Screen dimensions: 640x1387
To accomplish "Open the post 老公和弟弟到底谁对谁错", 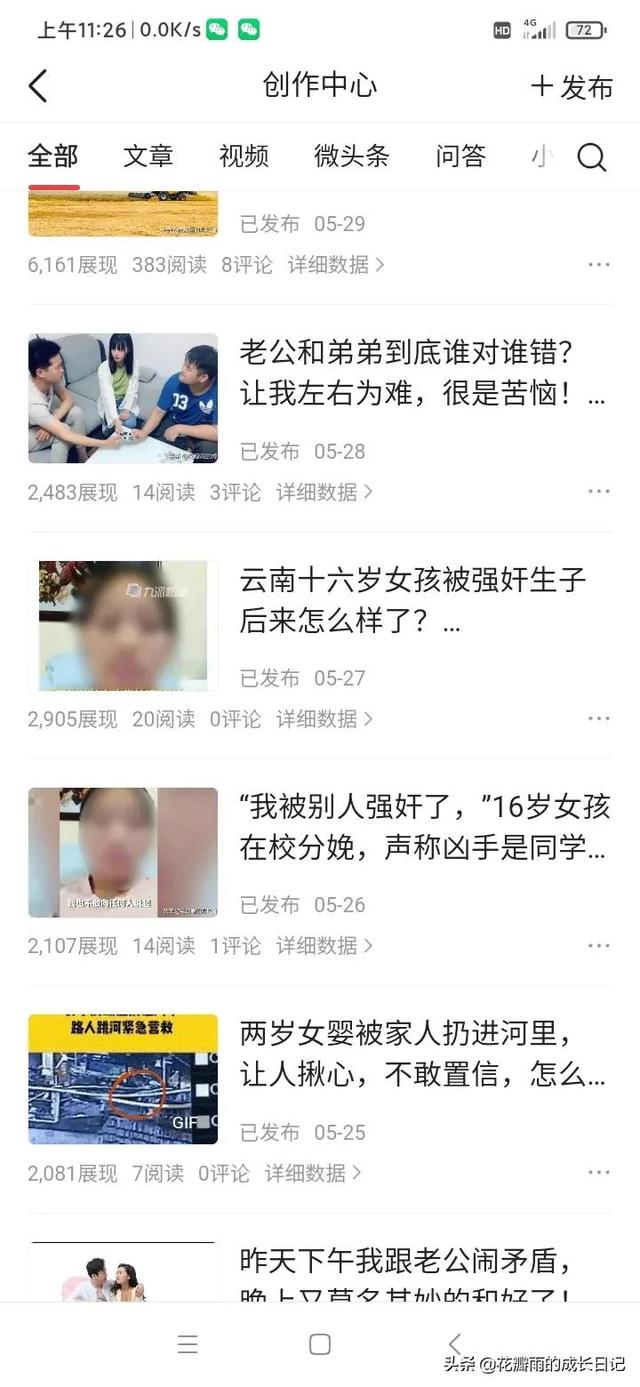I will click(x=422, y=372).
